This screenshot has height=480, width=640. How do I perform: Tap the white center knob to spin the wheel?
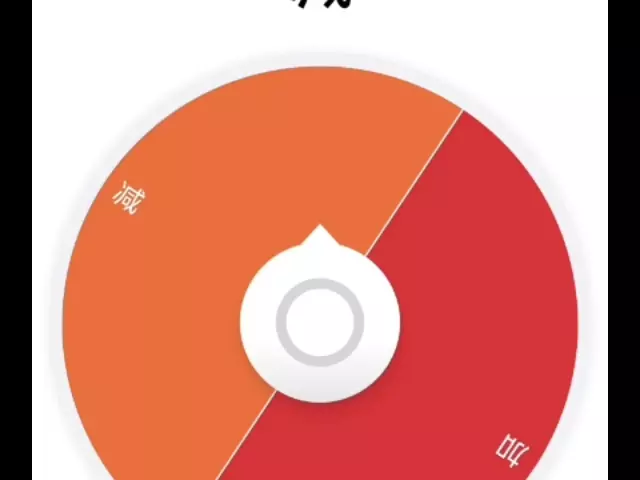coord(320,322)
